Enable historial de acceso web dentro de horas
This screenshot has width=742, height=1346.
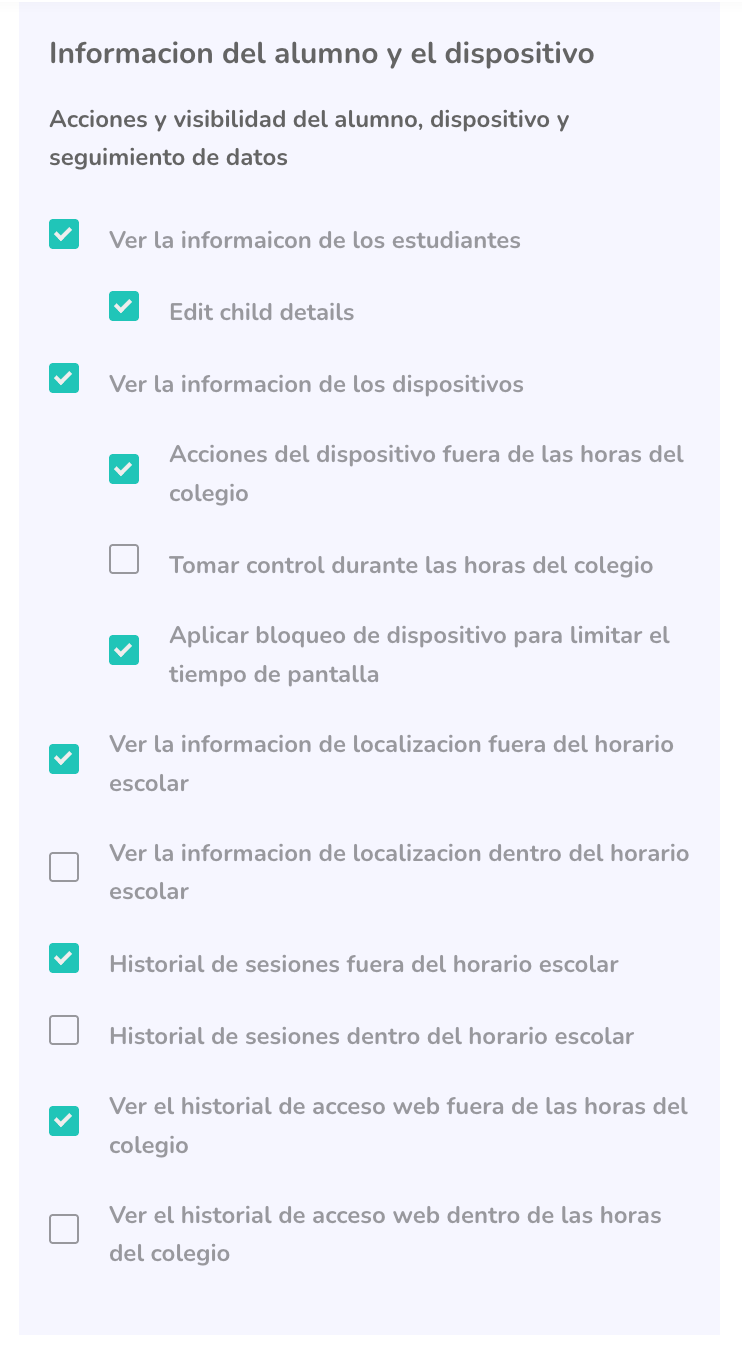pyautogui.click(x=64, y=1229)
